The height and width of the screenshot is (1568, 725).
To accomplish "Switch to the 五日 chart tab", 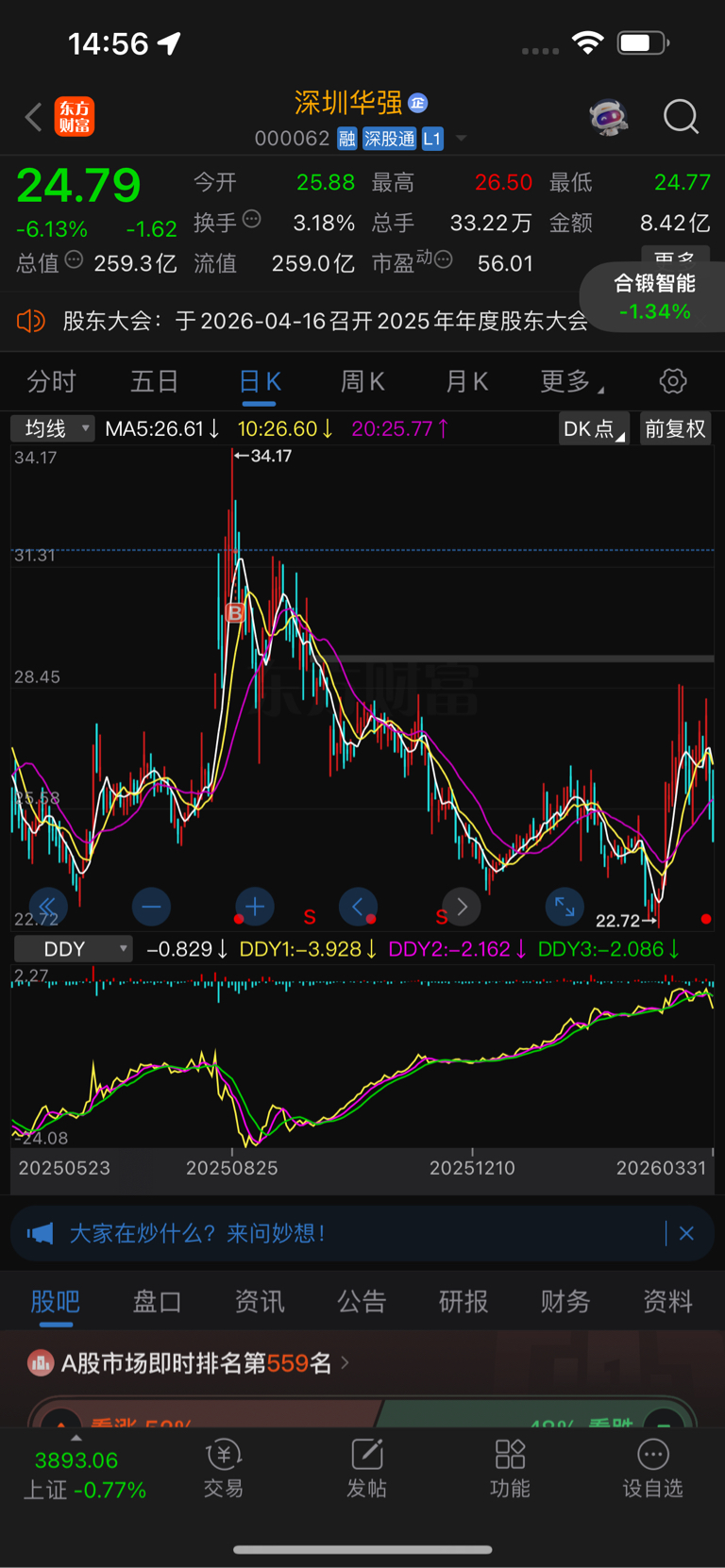I will click(x=154, y=382).
